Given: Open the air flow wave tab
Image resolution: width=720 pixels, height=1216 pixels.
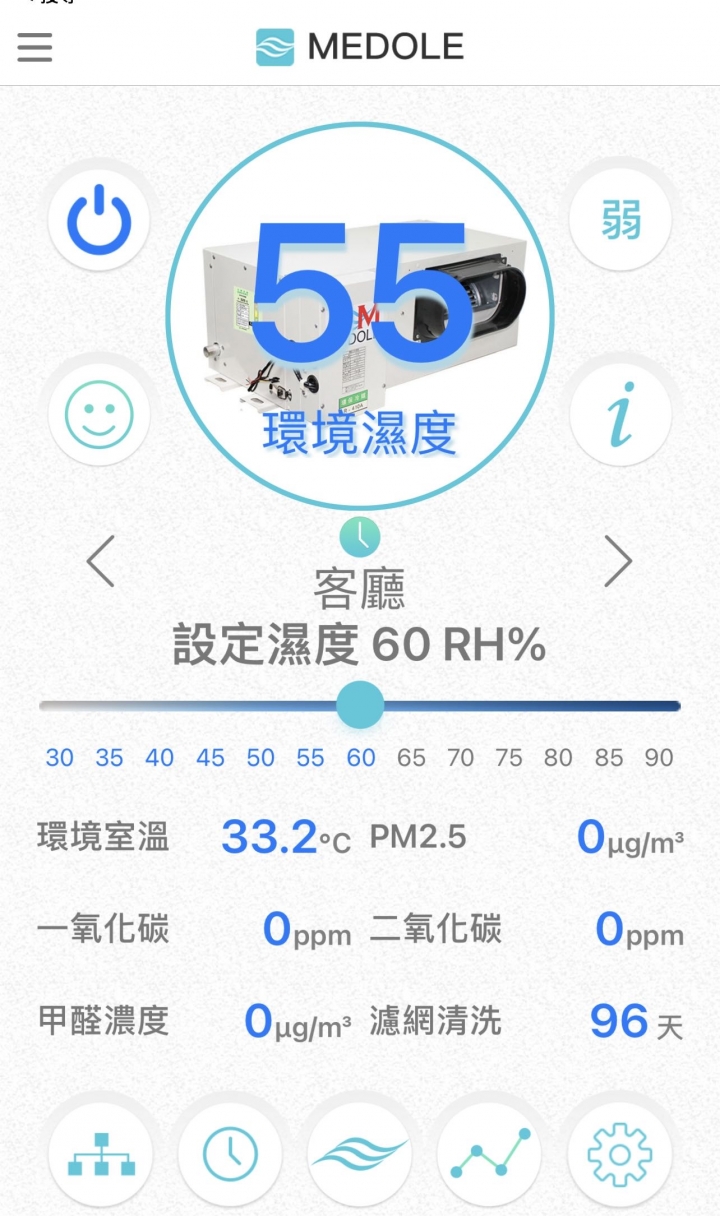Looking at the screenshot, I should coord(360,1156).
